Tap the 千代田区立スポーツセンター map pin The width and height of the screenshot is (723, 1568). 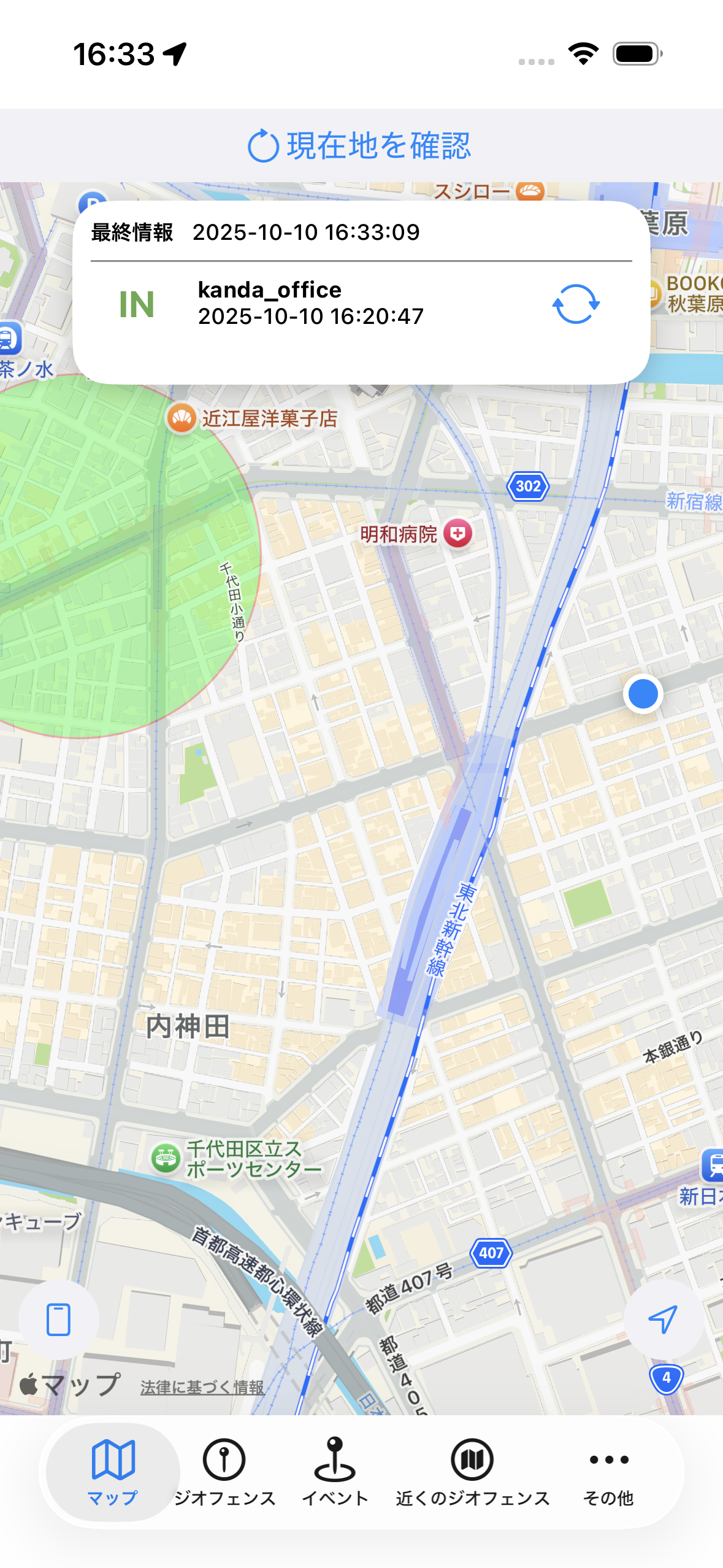pyautogui.click(x=166, y=1158)
